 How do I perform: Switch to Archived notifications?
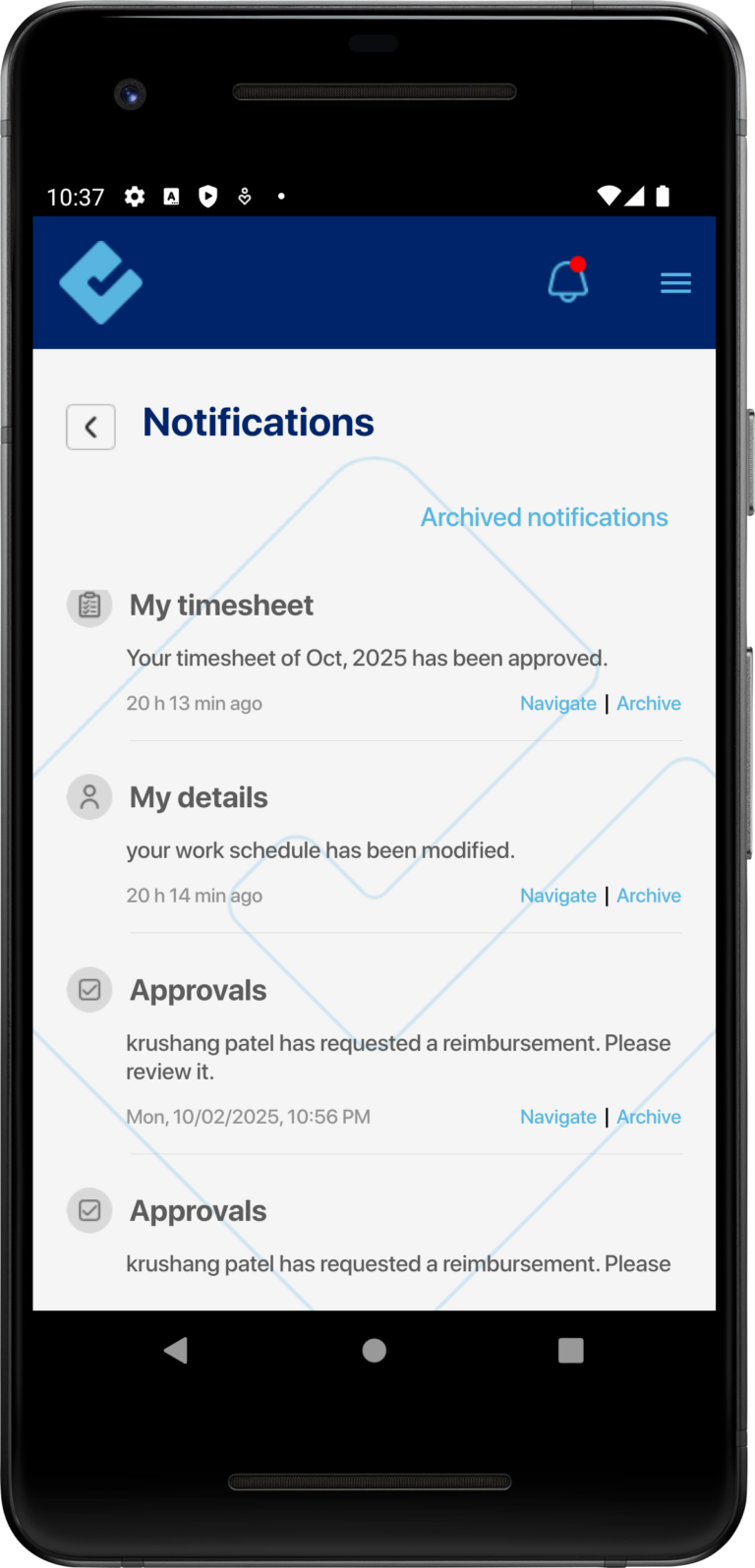coord(544,516)
